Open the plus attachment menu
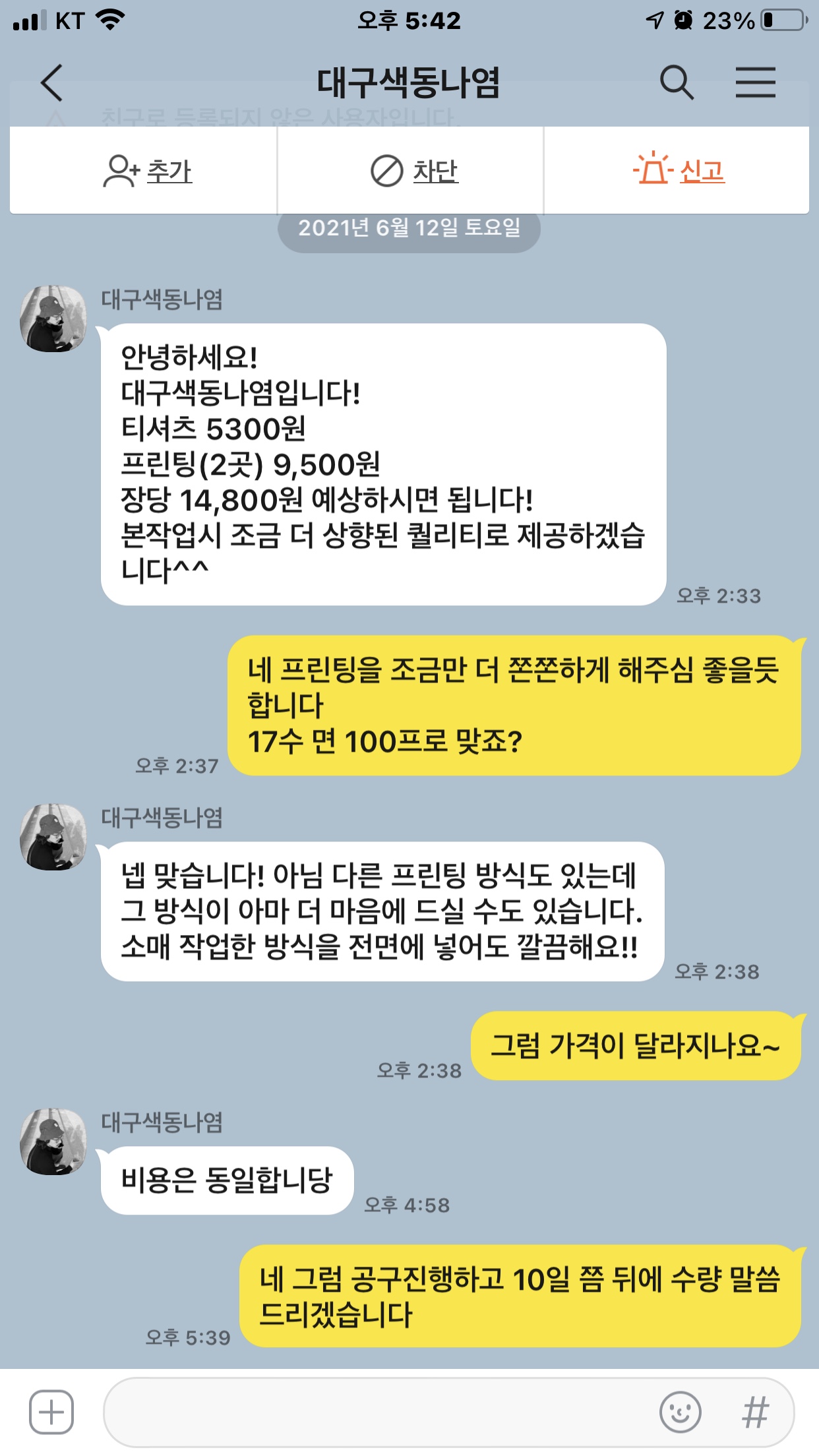 click(x=51, y=1412)
